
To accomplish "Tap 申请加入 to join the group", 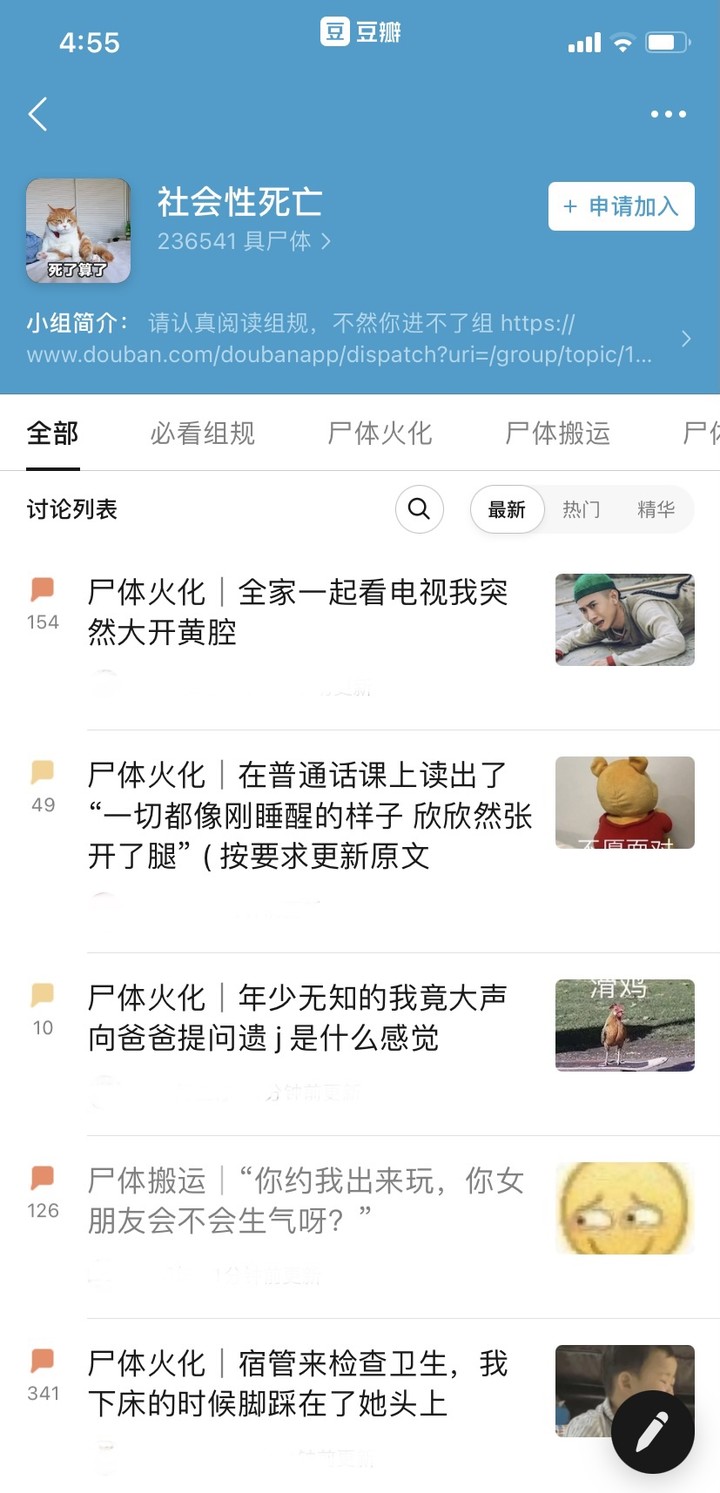I will pos(621,207).
